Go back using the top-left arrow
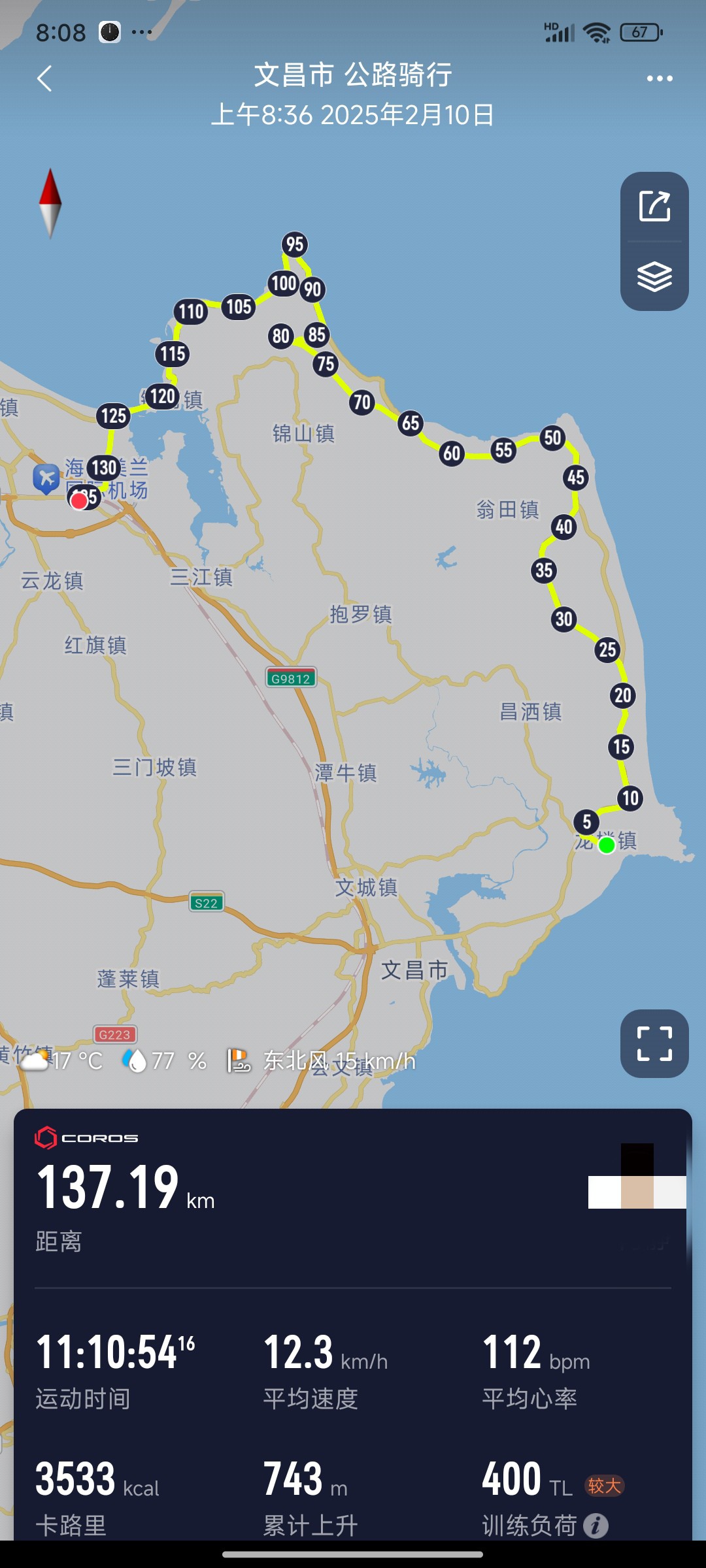 click(44, 78)
